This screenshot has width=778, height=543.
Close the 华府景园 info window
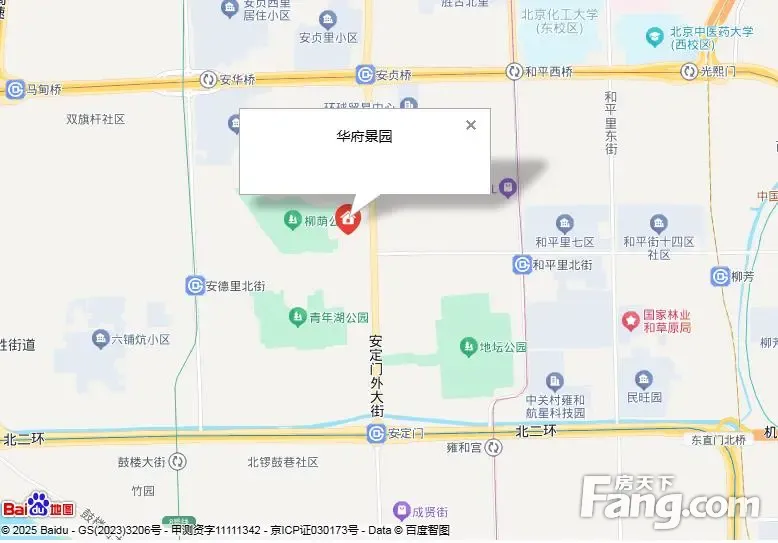(471, 125)
